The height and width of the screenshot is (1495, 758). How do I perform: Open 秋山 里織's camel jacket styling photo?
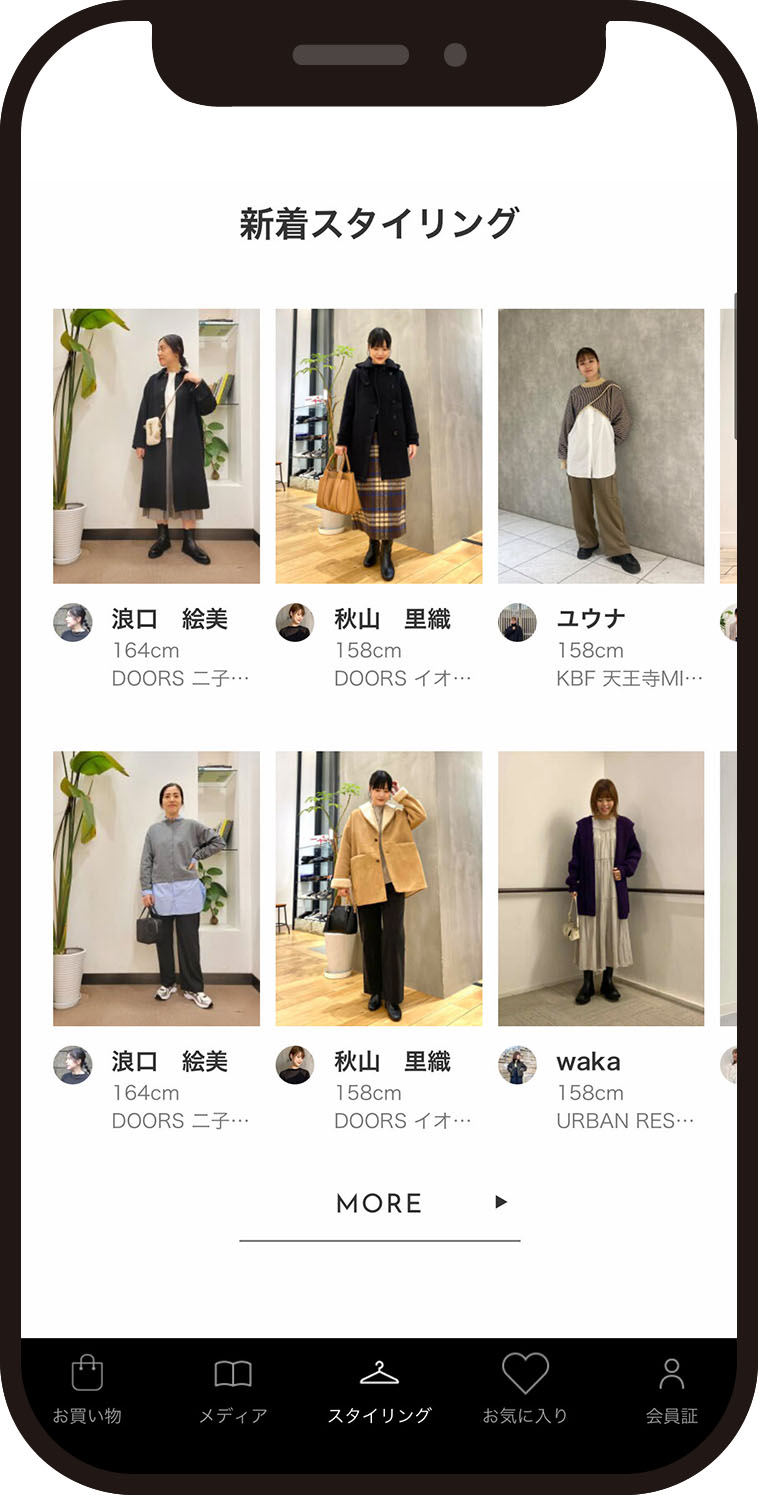[x=379, y=888]
